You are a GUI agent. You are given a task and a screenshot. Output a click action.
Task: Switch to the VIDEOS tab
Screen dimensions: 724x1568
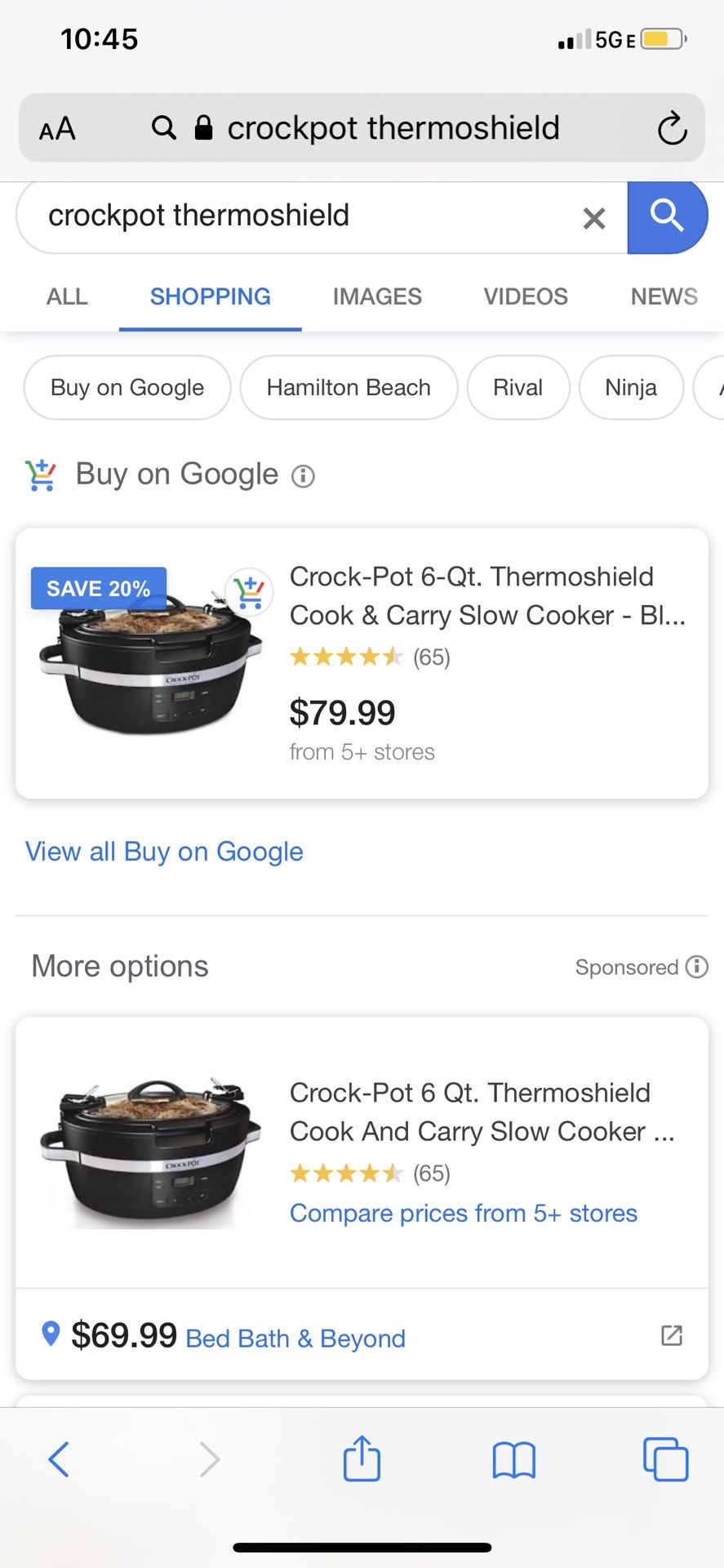coord(525,296)
